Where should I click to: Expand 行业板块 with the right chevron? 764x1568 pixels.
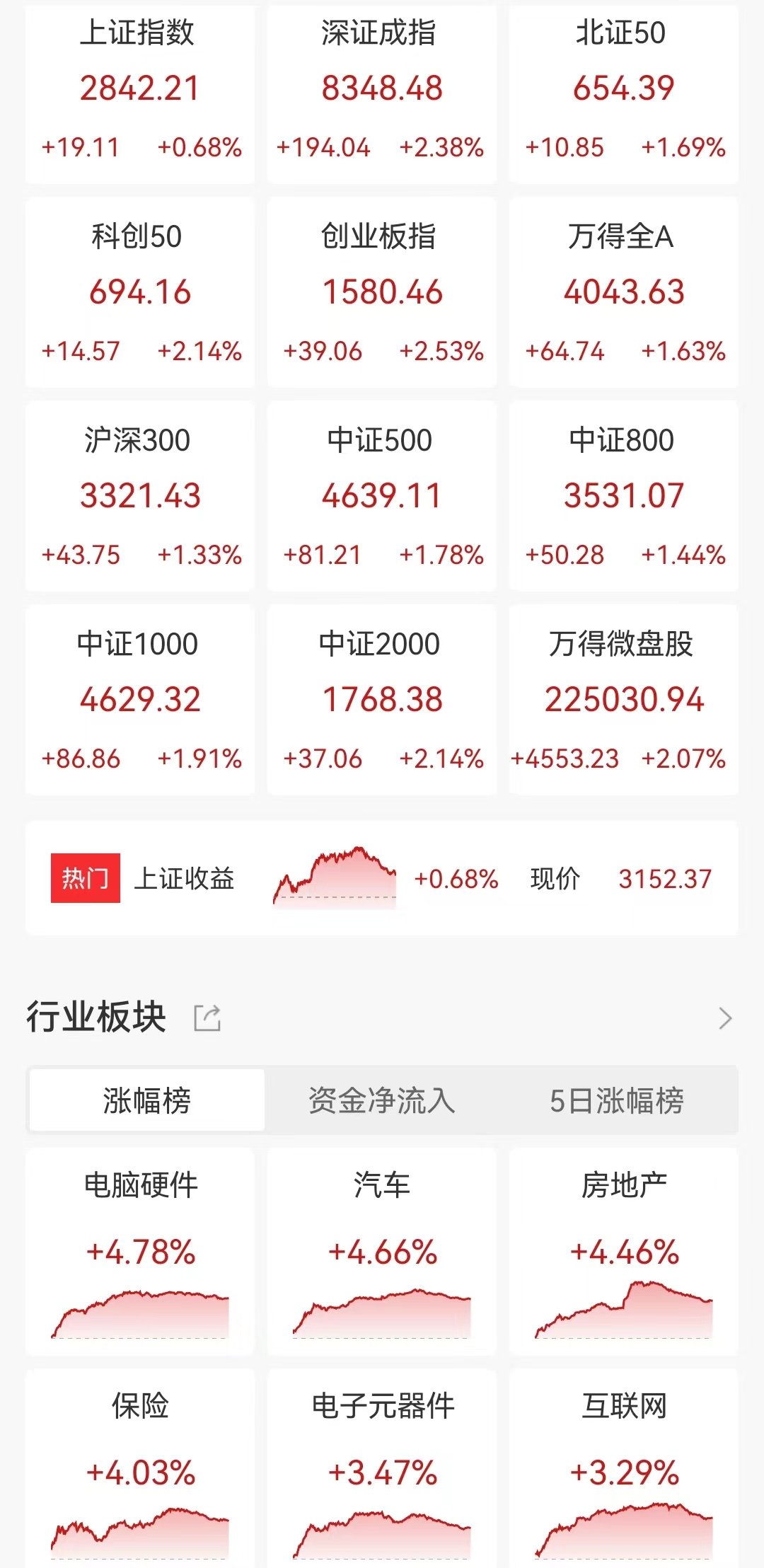coord(725,1018)
